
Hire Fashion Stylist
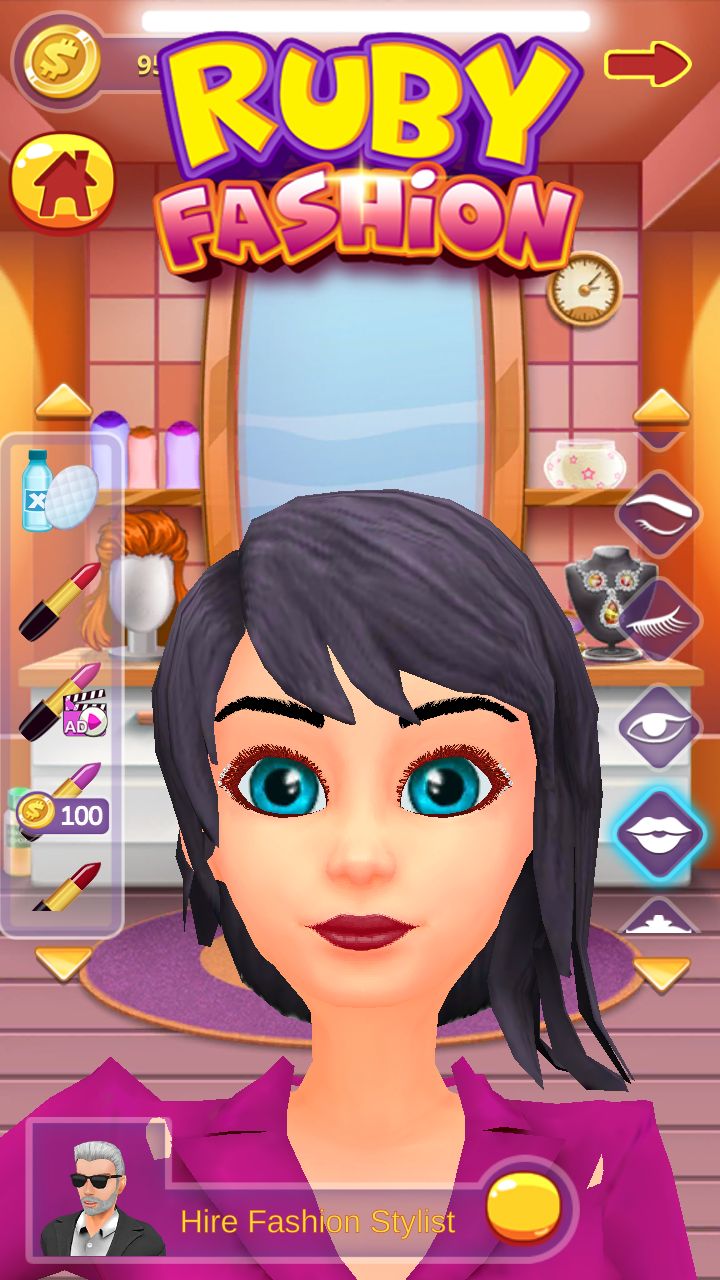(x=317, y=1221)
